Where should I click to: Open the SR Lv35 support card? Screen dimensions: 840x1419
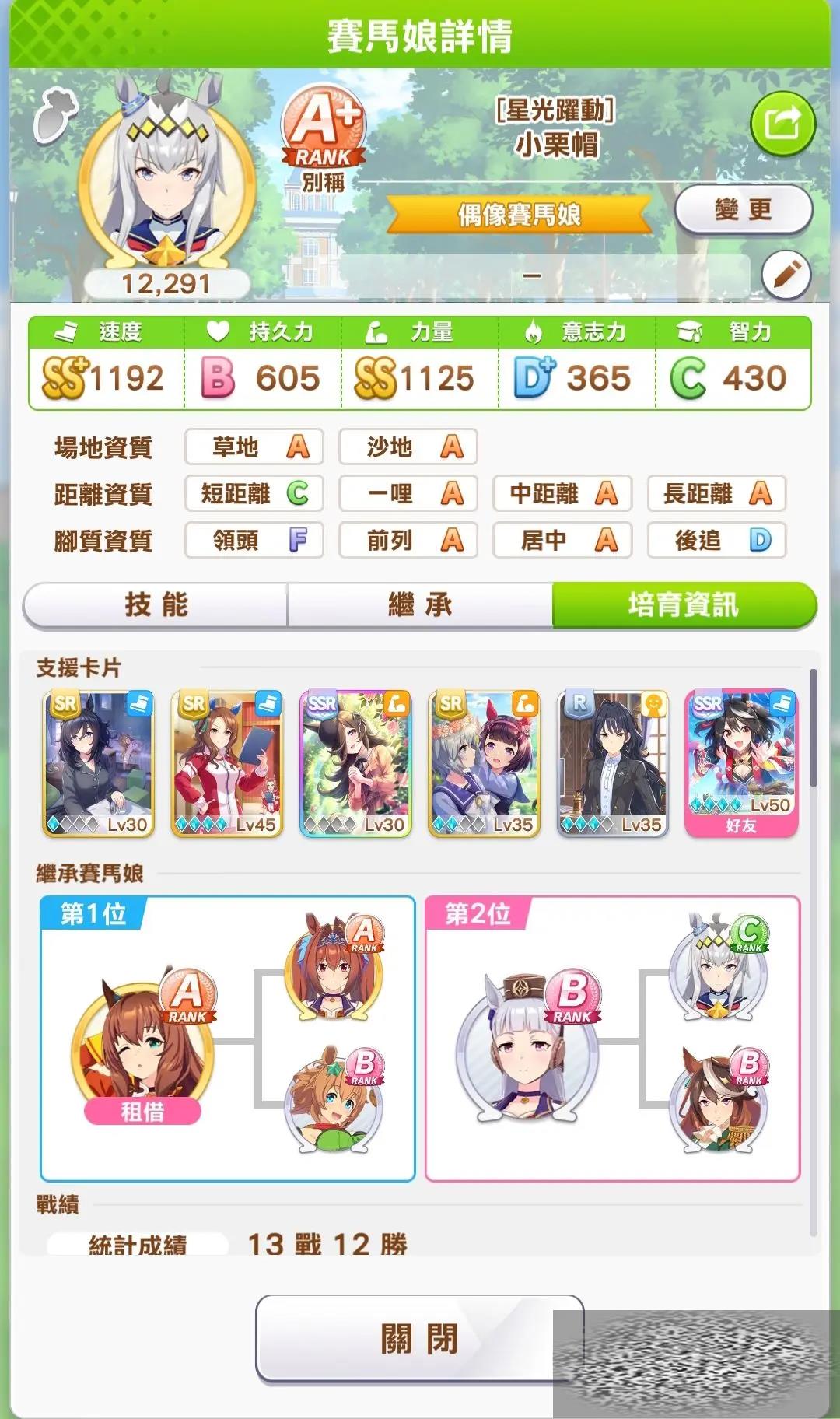[x=484, y=764]
